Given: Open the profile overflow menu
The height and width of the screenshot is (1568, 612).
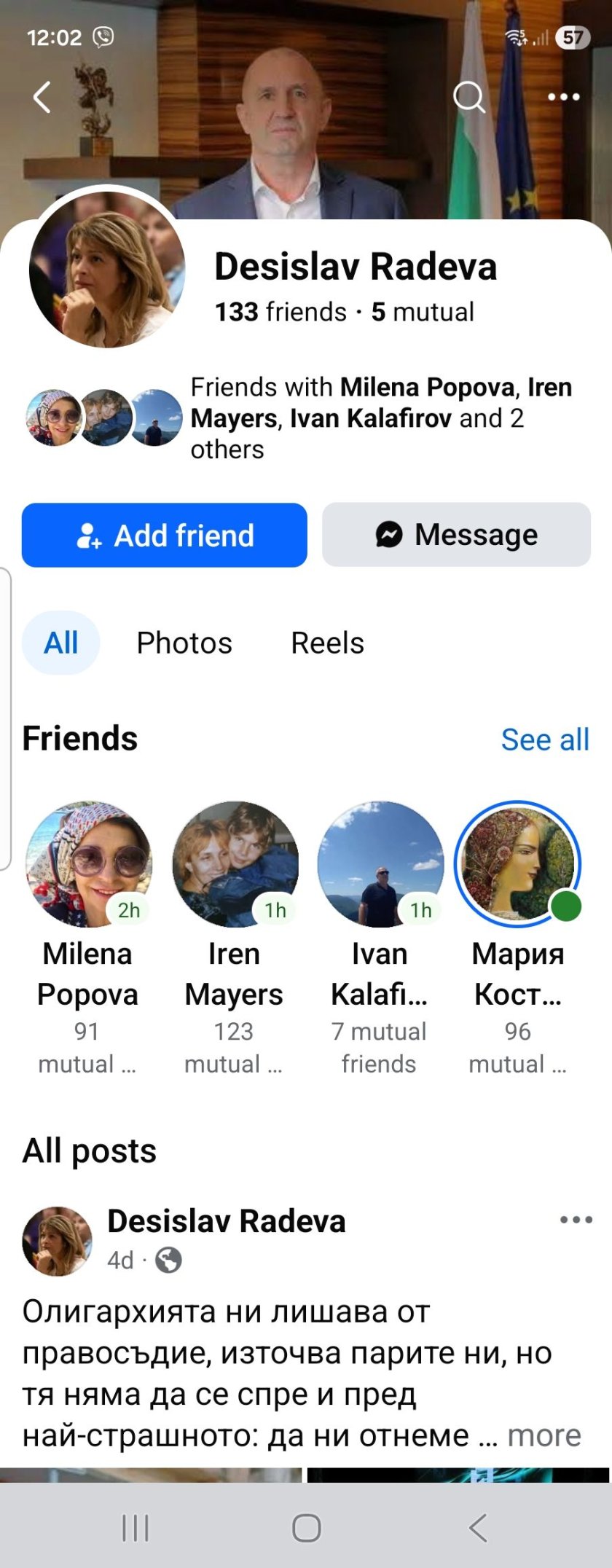Looking at the screenshot, I should 563,97.
